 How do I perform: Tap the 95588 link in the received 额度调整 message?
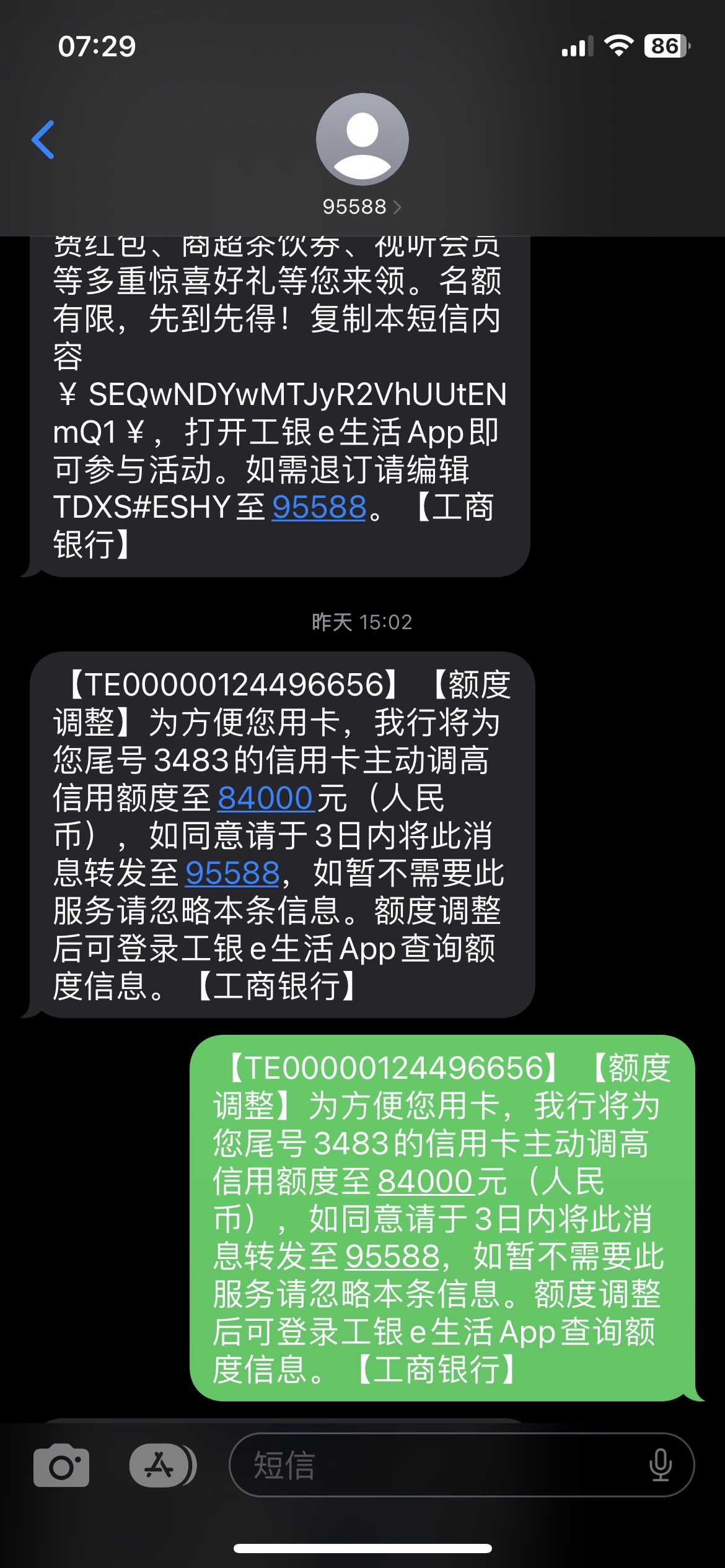click(x=232, y=873)
